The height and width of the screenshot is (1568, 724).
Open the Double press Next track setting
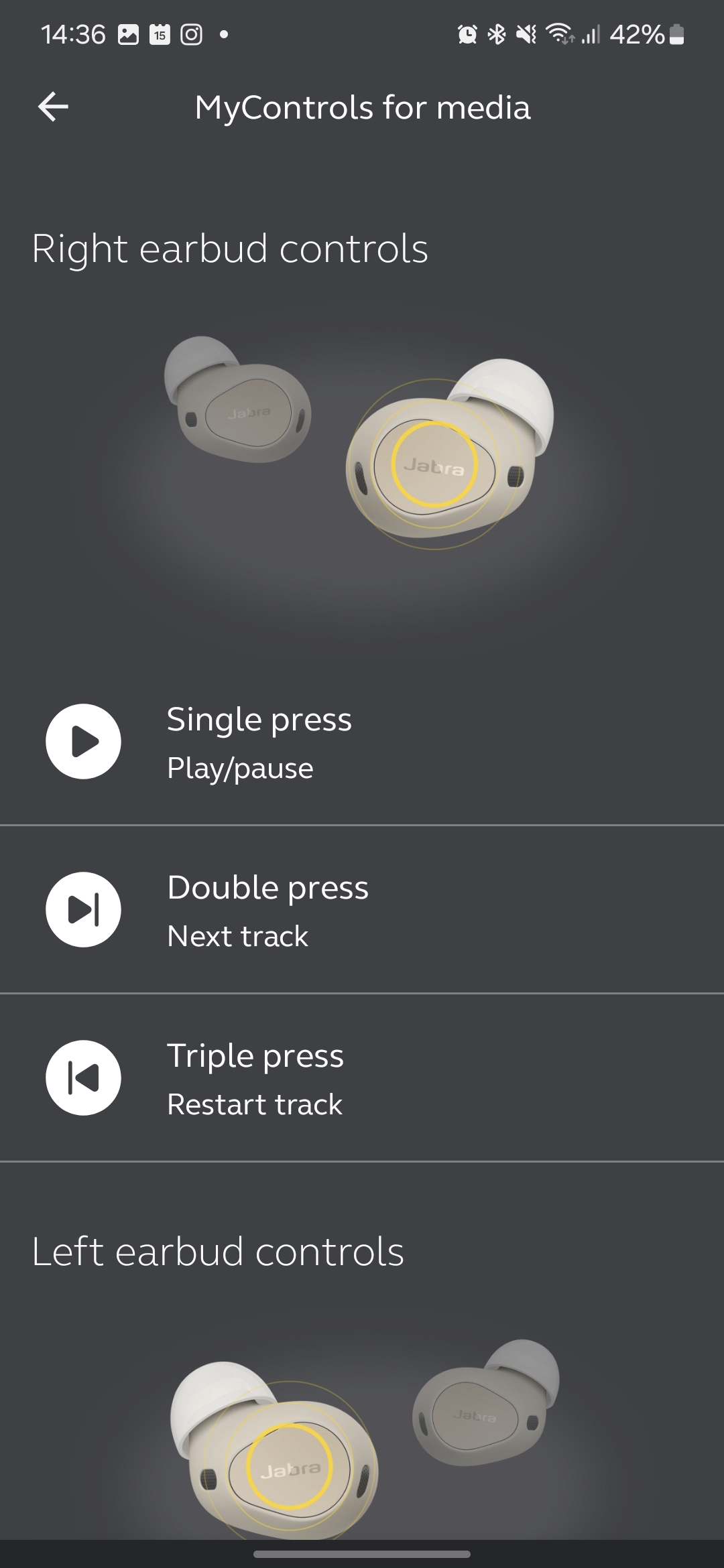[x=362, y=910]
